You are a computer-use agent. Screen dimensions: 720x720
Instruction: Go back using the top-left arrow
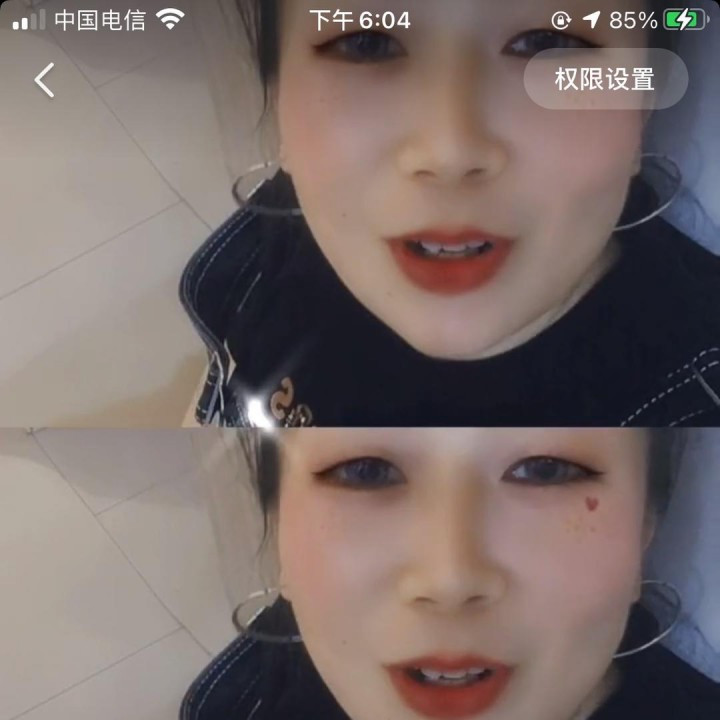click(x=45, y=80)
